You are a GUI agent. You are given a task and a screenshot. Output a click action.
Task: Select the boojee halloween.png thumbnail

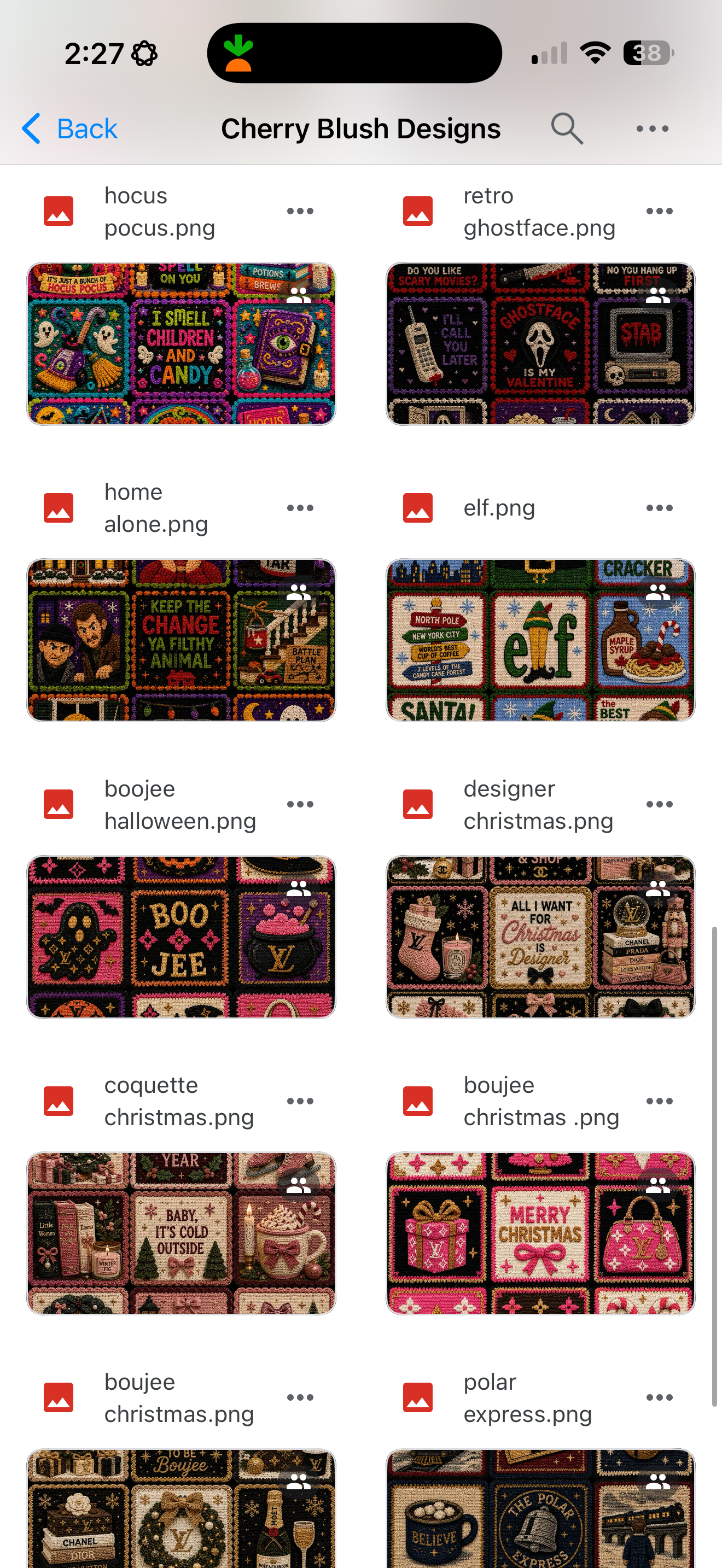tap(182, 937)
